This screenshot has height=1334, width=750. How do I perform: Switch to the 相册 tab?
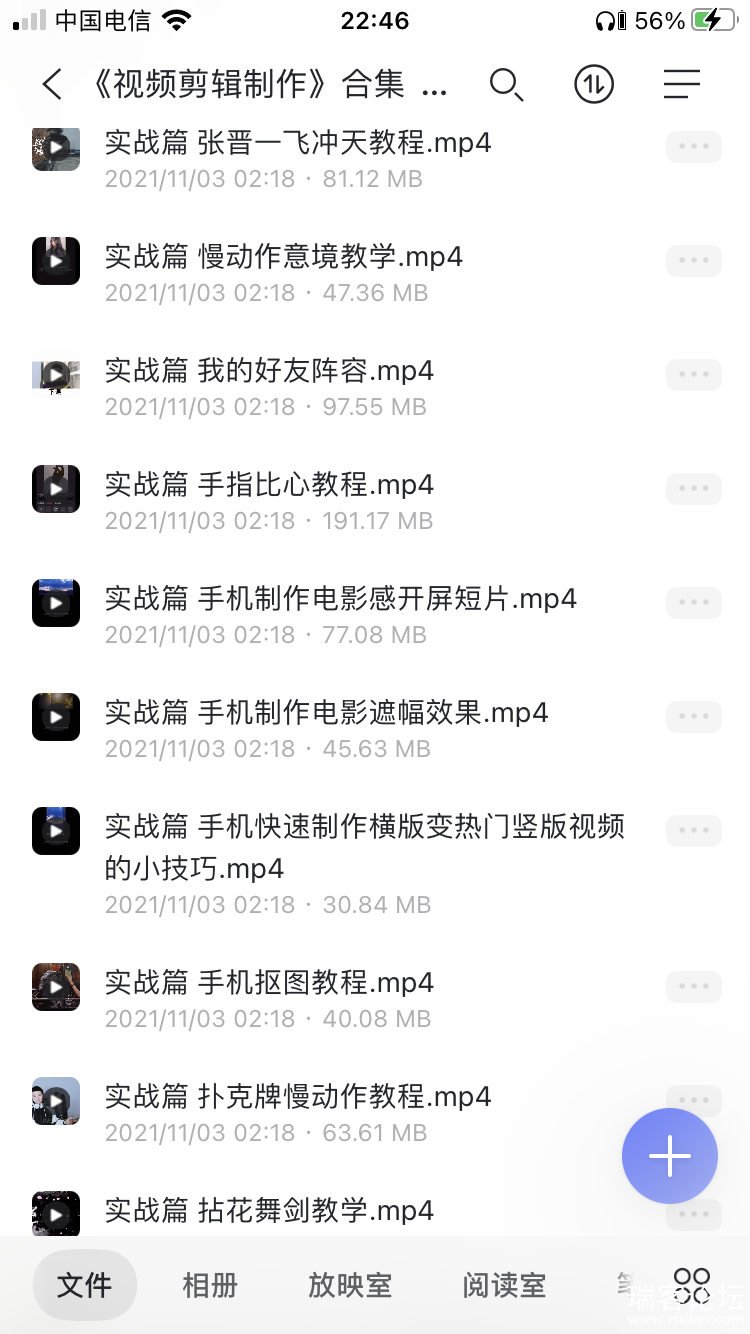(x=210, y=1285)
